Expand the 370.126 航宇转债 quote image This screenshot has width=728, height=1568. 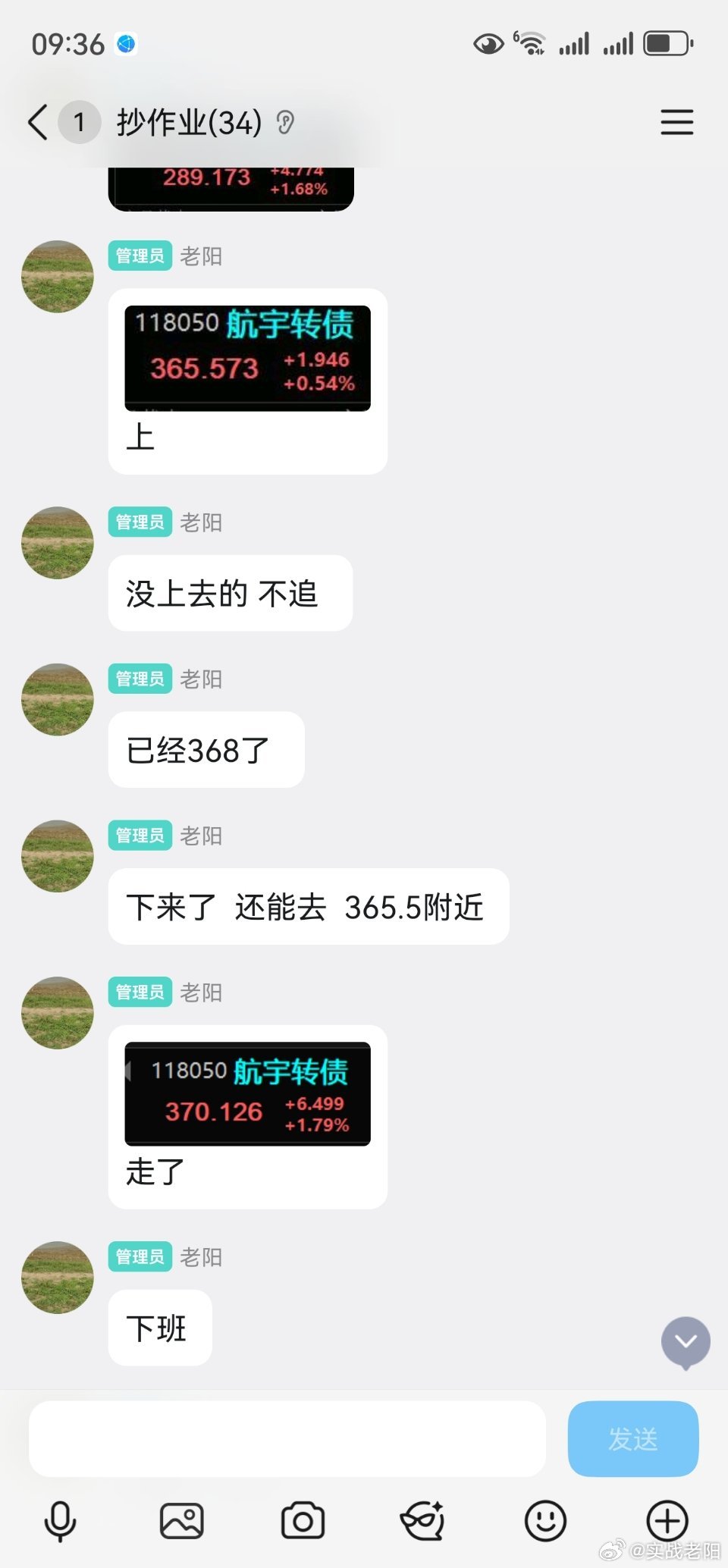click(x=246, y=1095)
